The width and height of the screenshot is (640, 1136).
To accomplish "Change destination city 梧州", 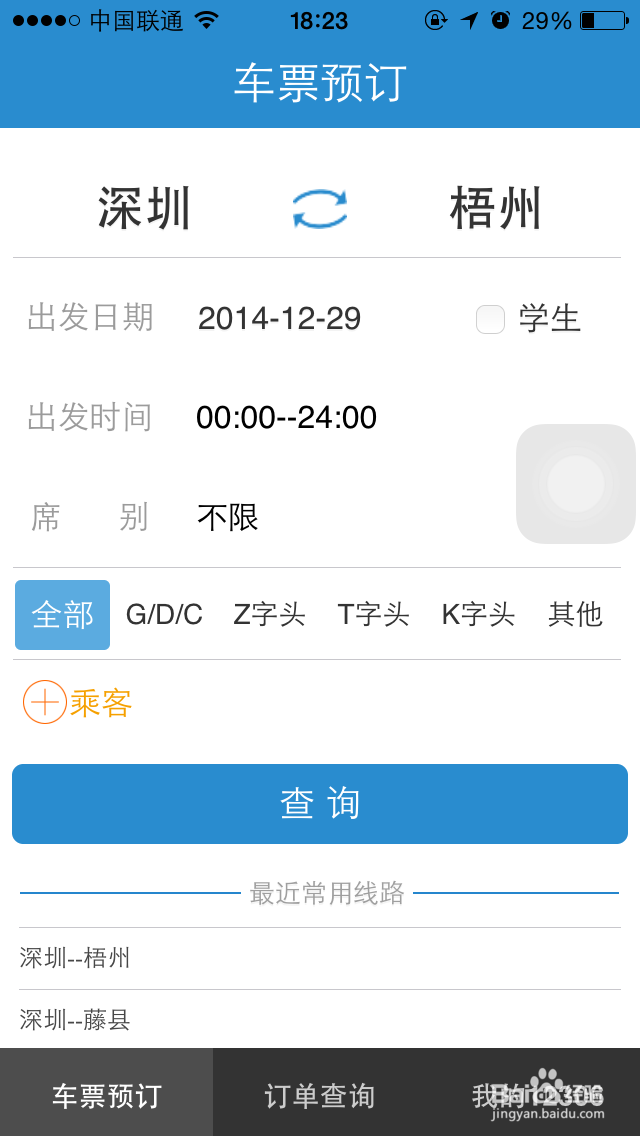I will click(496, 209).
